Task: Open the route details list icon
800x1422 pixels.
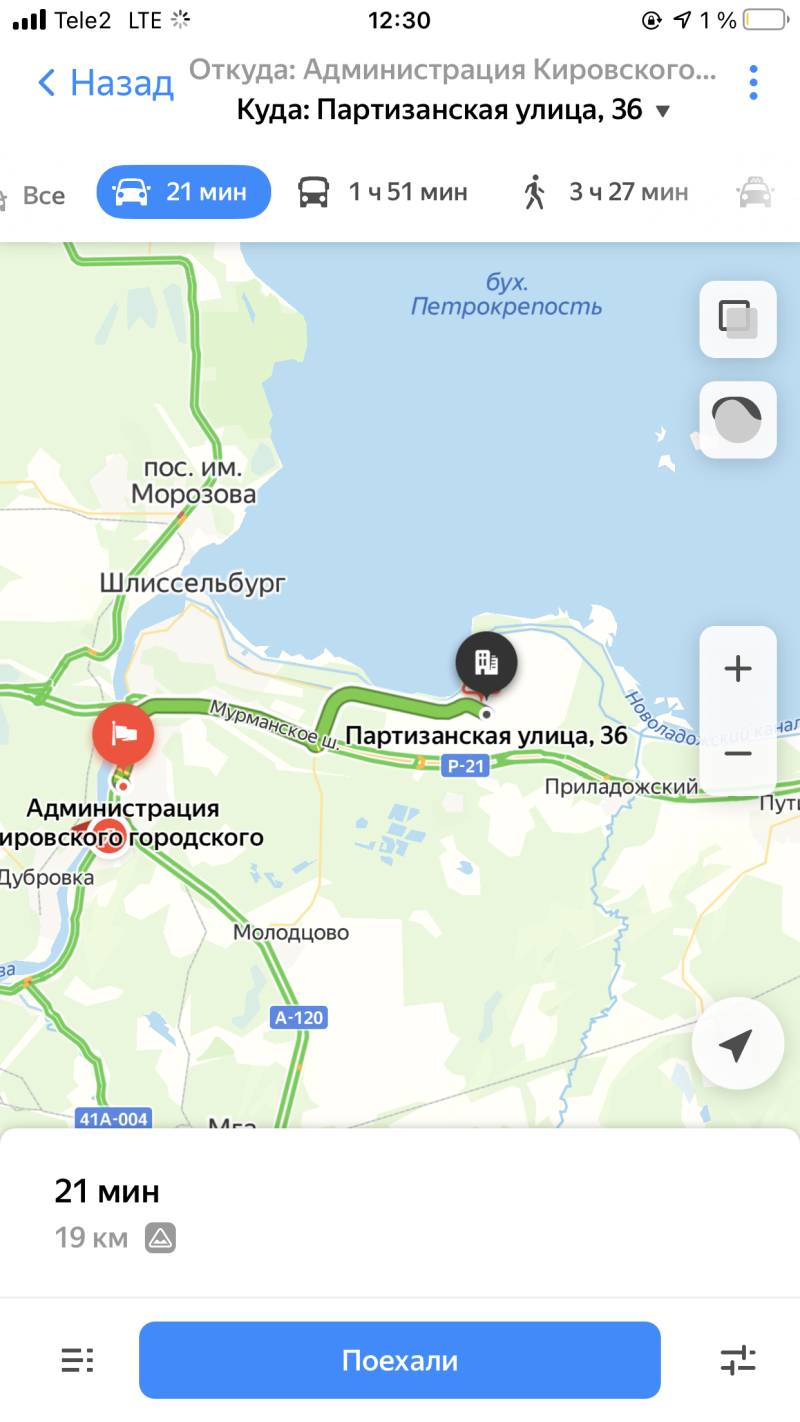Action: pyautogui.click(x=77, y=1360)
